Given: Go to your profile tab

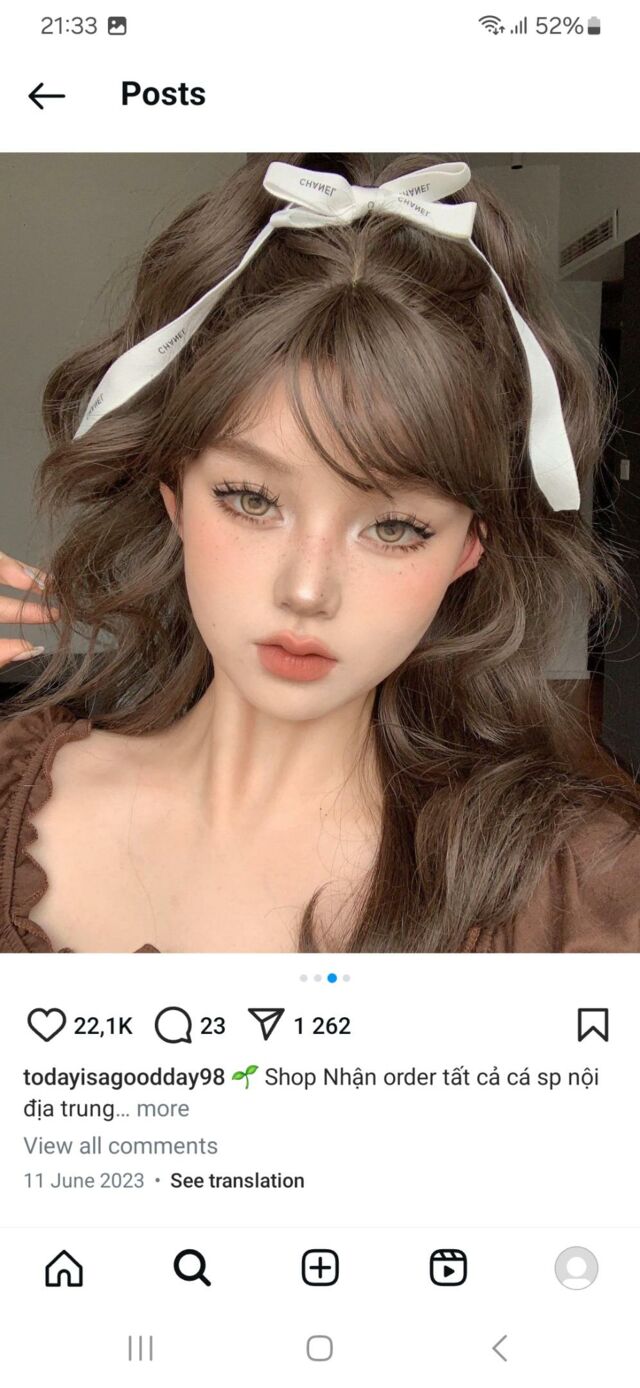Looking at the screenshot, I should click(x=576, y=1268).
